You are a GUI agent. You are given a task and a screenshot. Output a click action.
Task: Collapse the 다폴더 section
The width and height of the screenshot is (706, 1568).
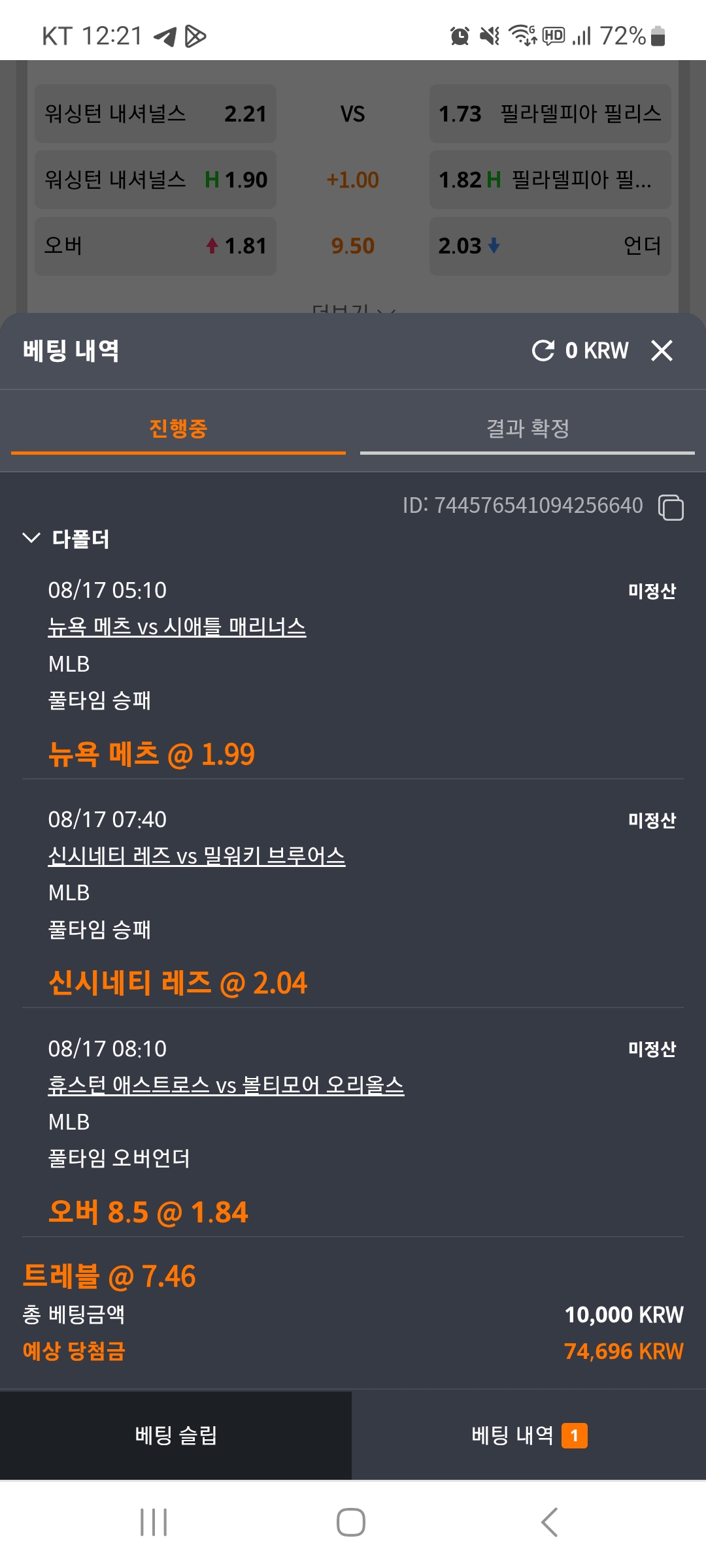[x=31, y=538]
